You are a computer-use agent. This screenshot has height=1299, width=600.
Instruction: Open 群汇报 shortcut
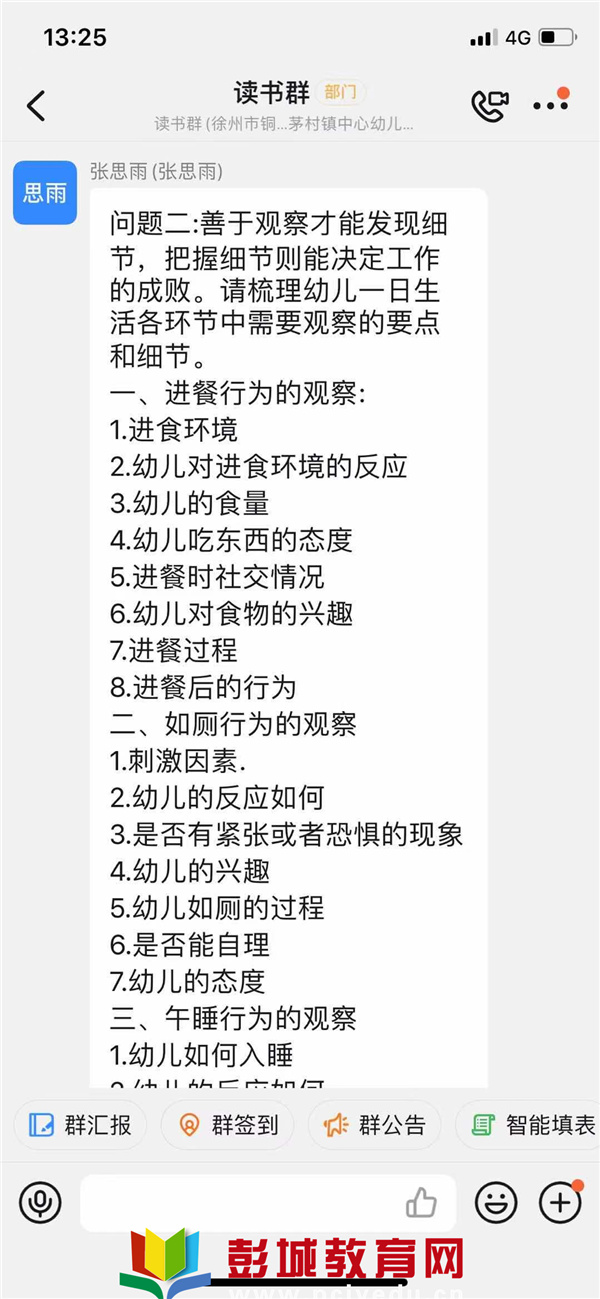click(80, 1125)
